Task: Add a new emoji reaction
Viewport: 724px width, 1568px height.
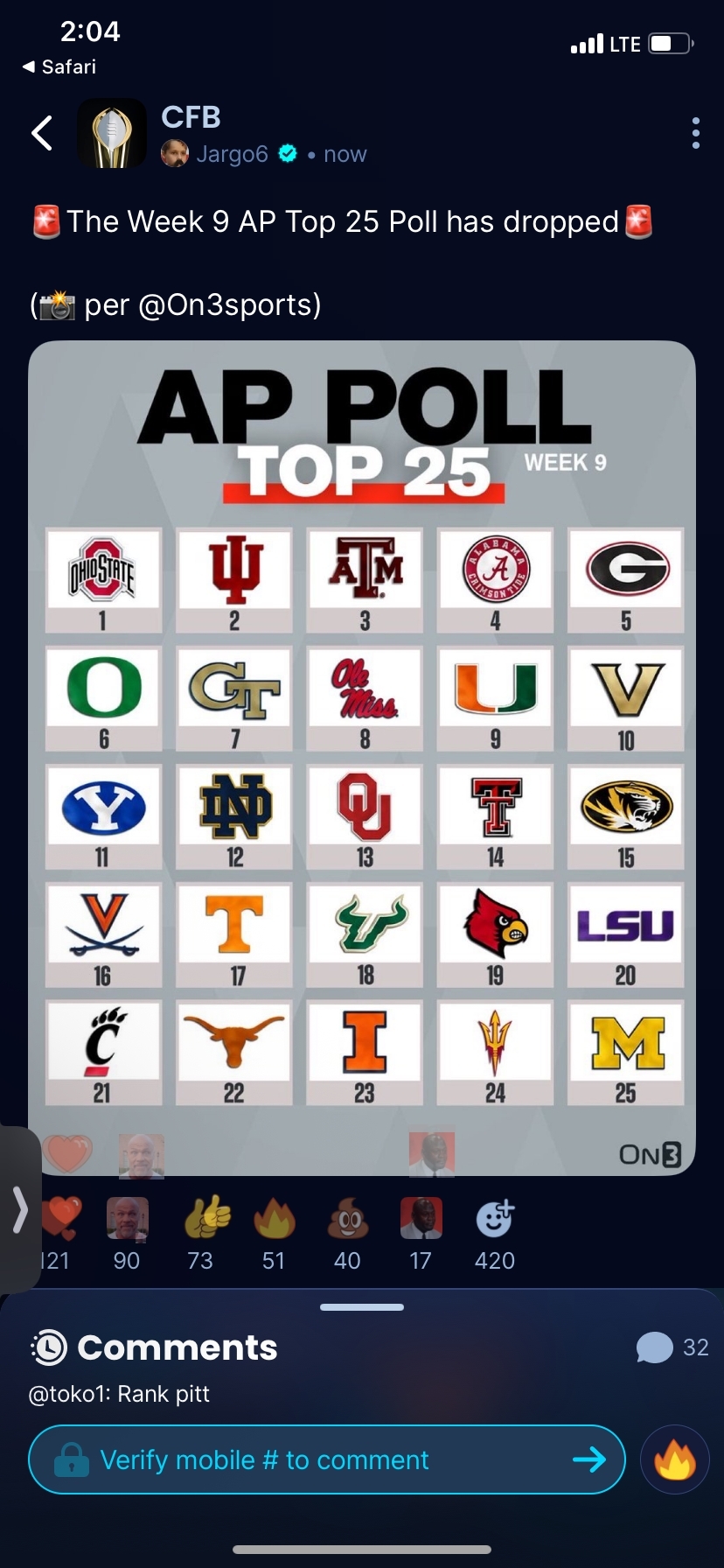Action: click(x=495, y=1218)
